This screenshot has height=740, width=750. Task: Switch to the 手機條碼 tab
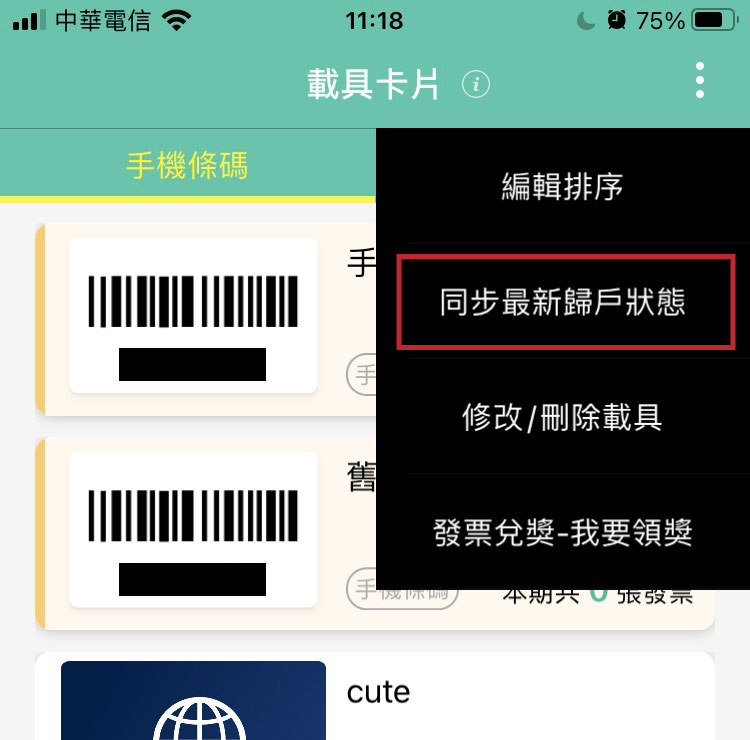pos(187,165)
